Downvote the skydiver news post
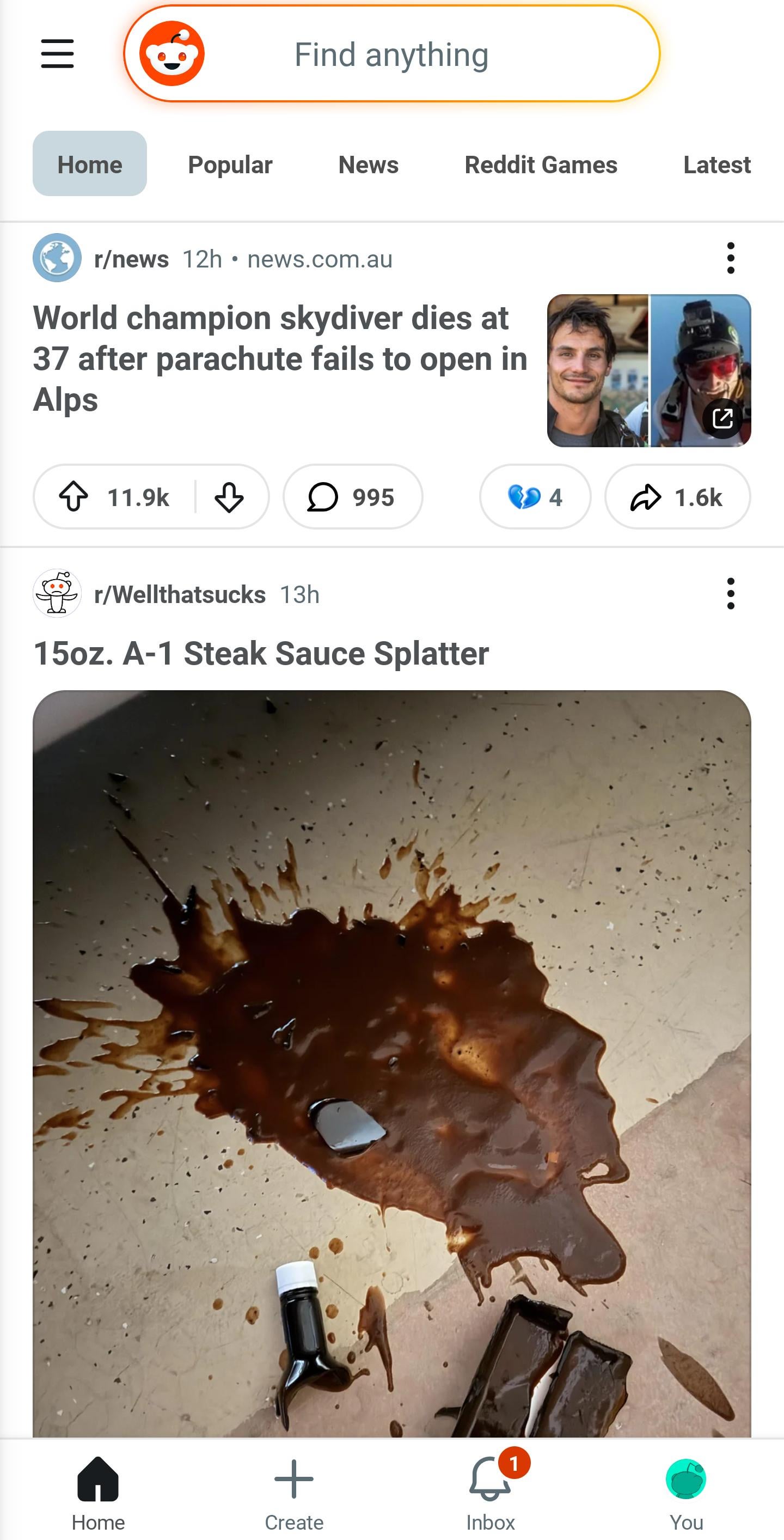Viewport: 784px width, 1540px height. pyautogui.click(x=229, y=497)
